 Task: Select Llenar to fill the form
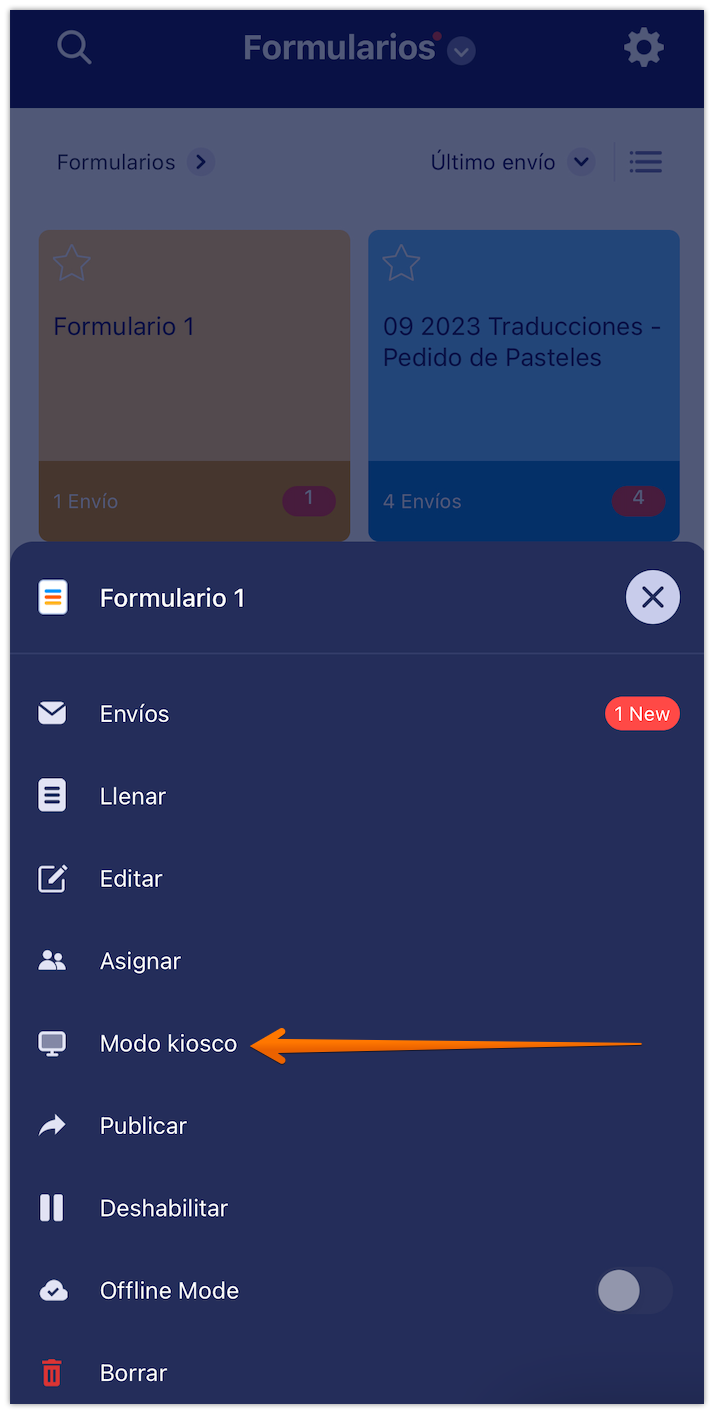coord(132,797)
